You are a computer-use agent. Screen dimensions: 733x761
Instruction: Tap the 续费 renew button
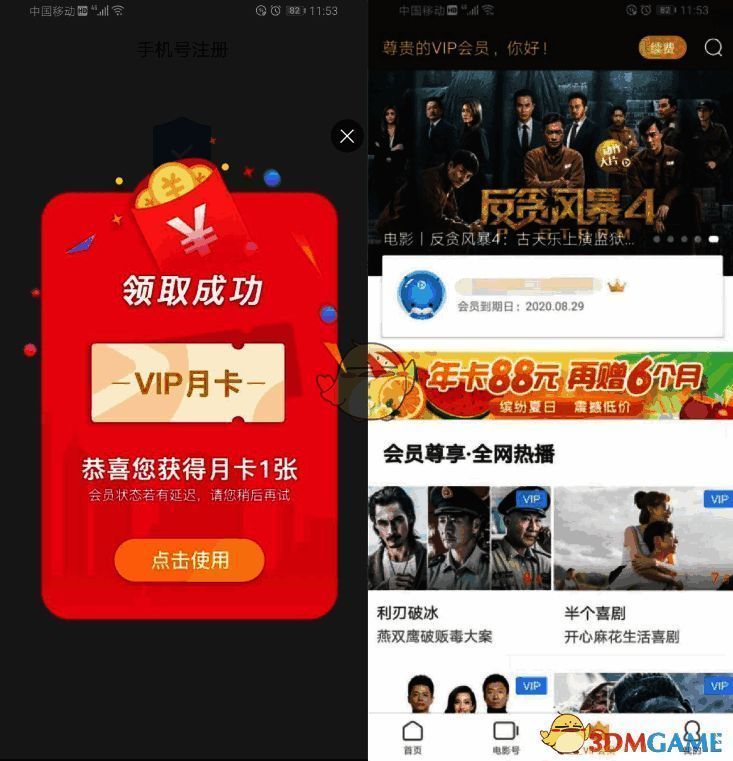pyautogui.click(x=662, y=47)
